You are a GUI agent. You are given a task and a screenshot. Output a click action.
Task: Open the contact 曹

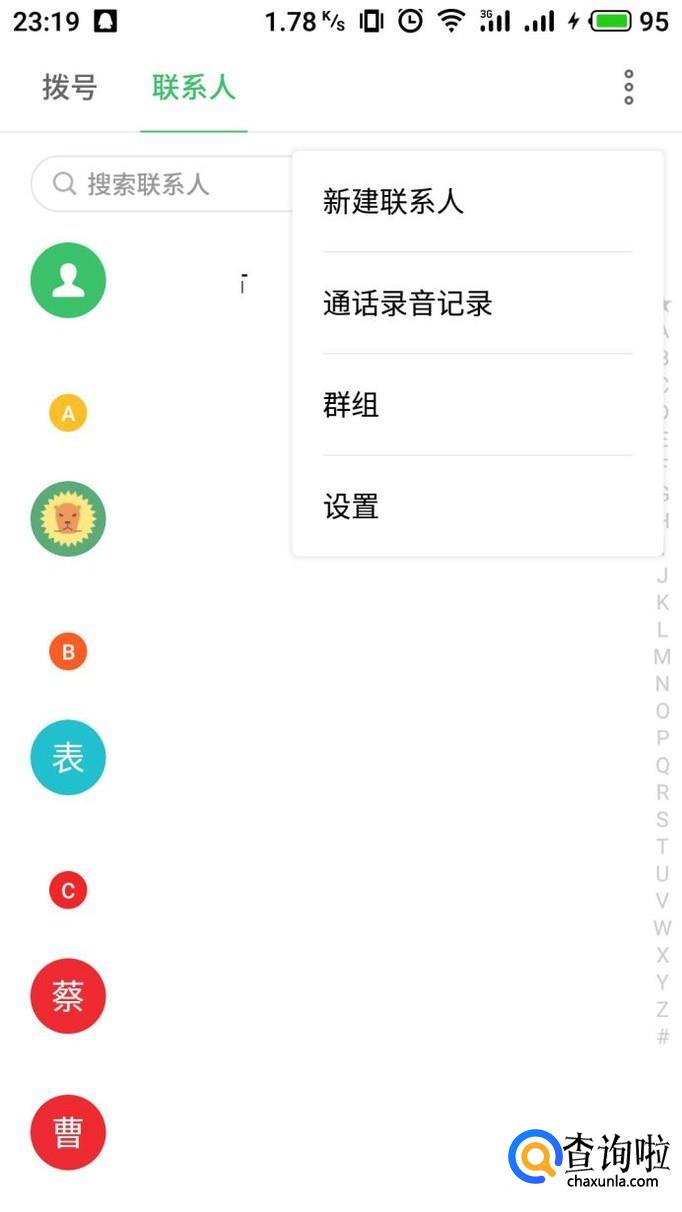(68, 1132)
